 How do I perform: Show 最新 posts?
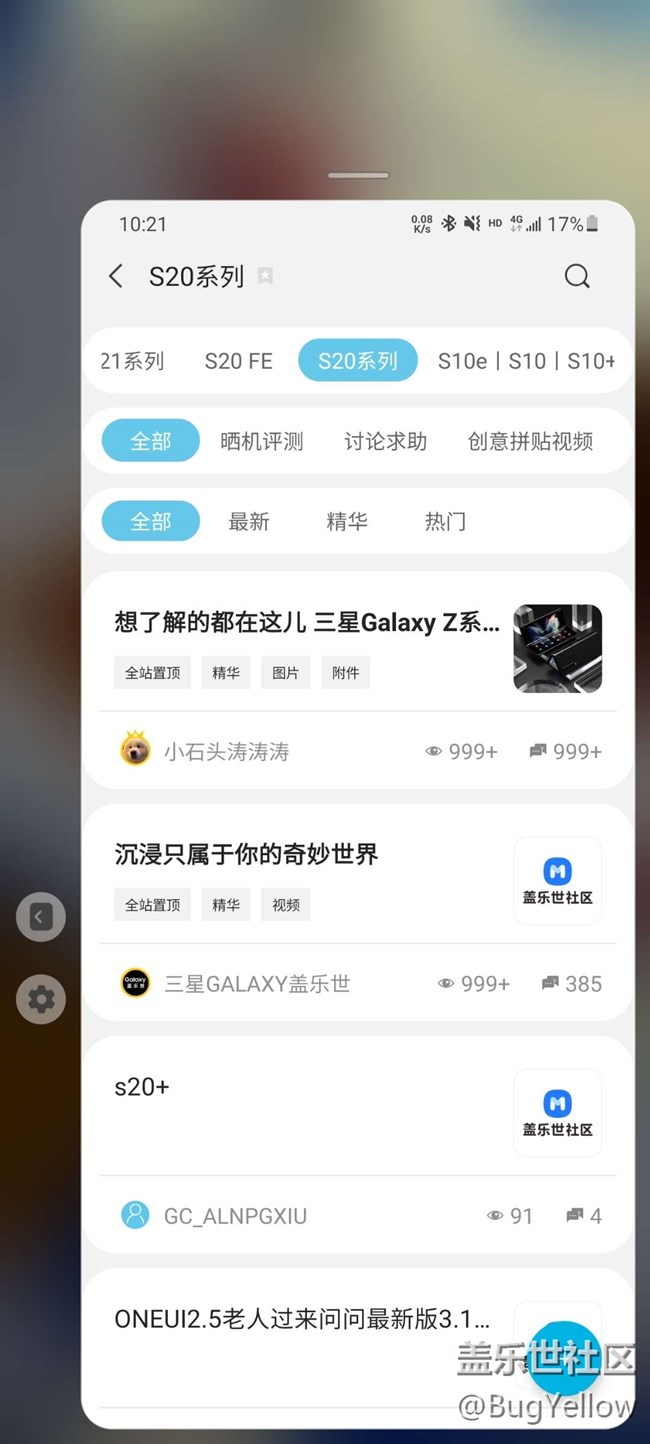tap(249, 521)
